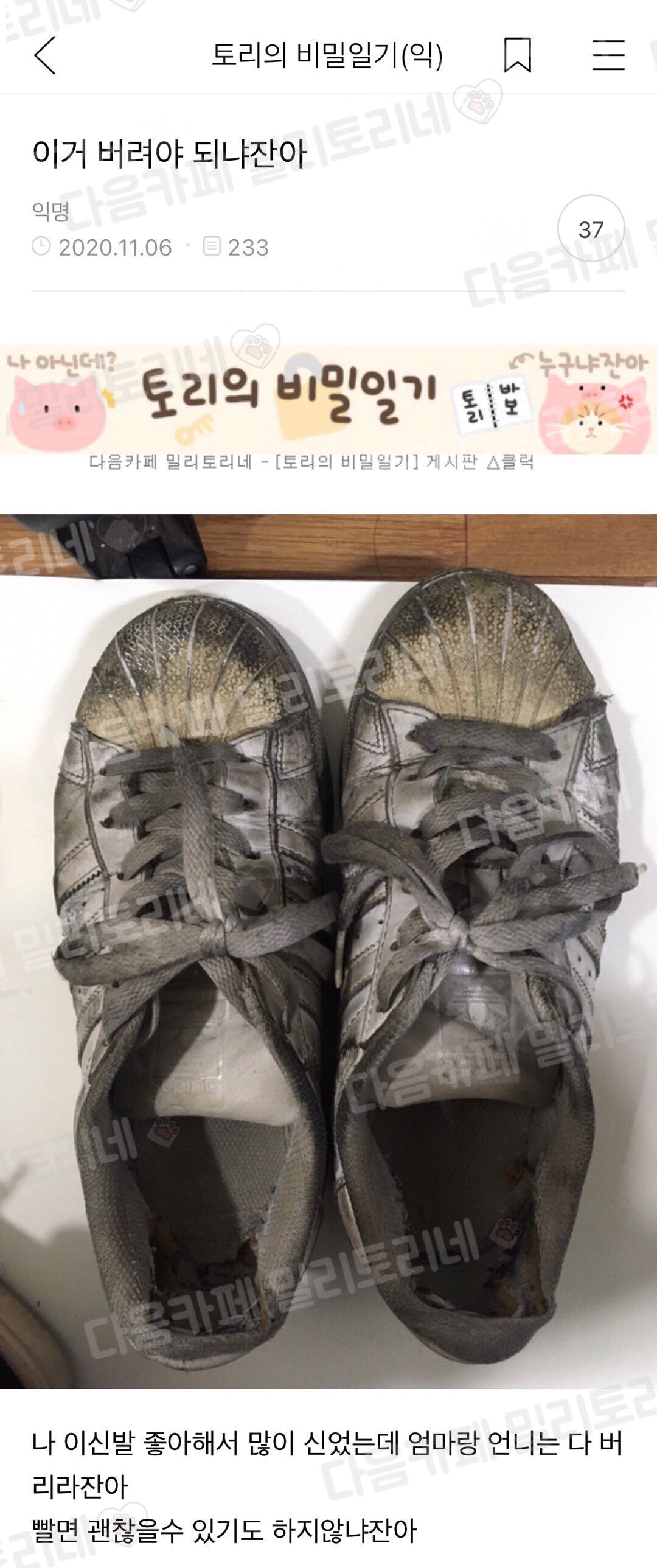Open the sneaker photo in the post
The image size is (657, 1568).
coord(328,951)
